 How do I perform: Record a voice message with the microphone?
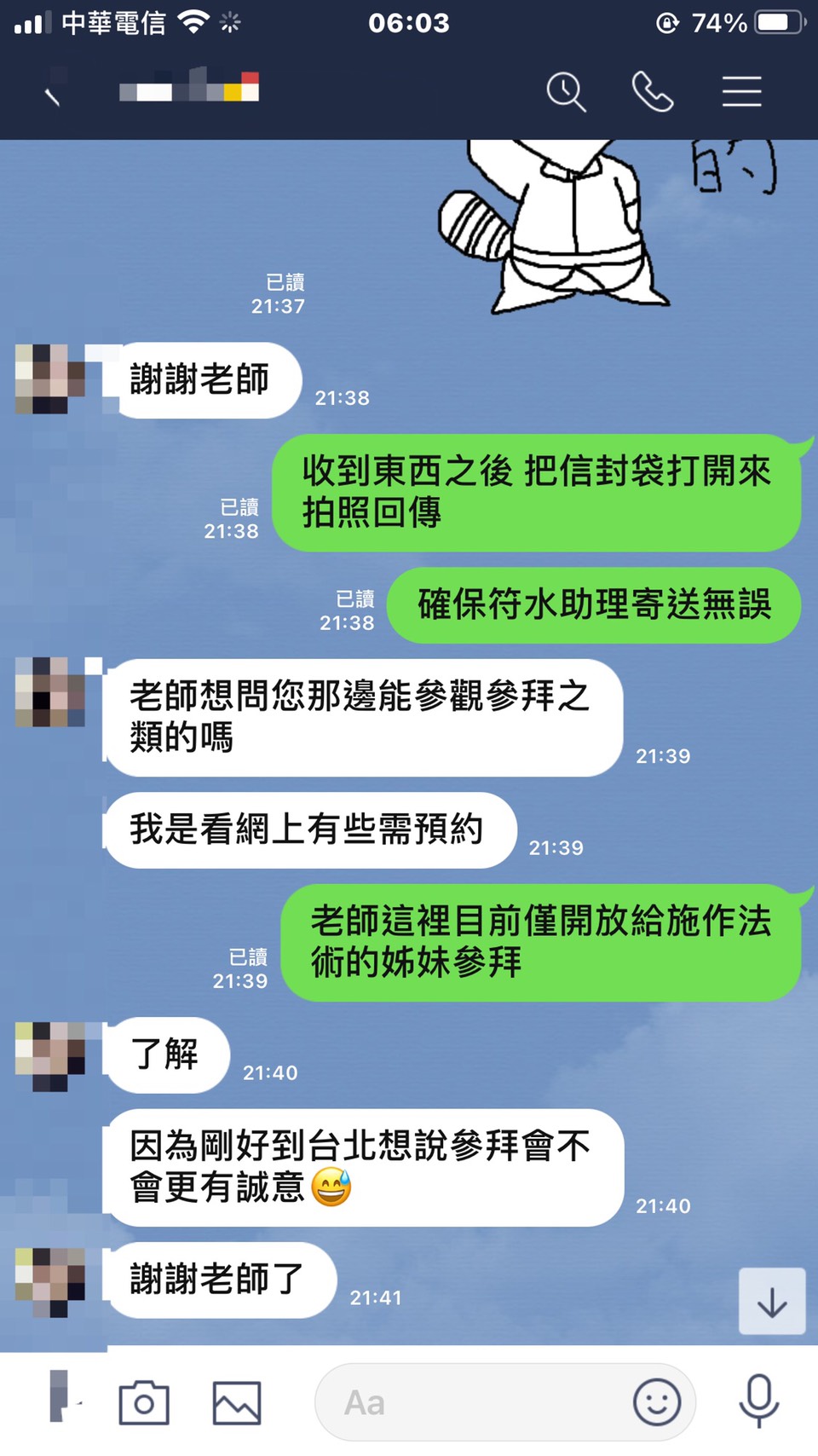pyautogui.click(x=758, y=1401)
